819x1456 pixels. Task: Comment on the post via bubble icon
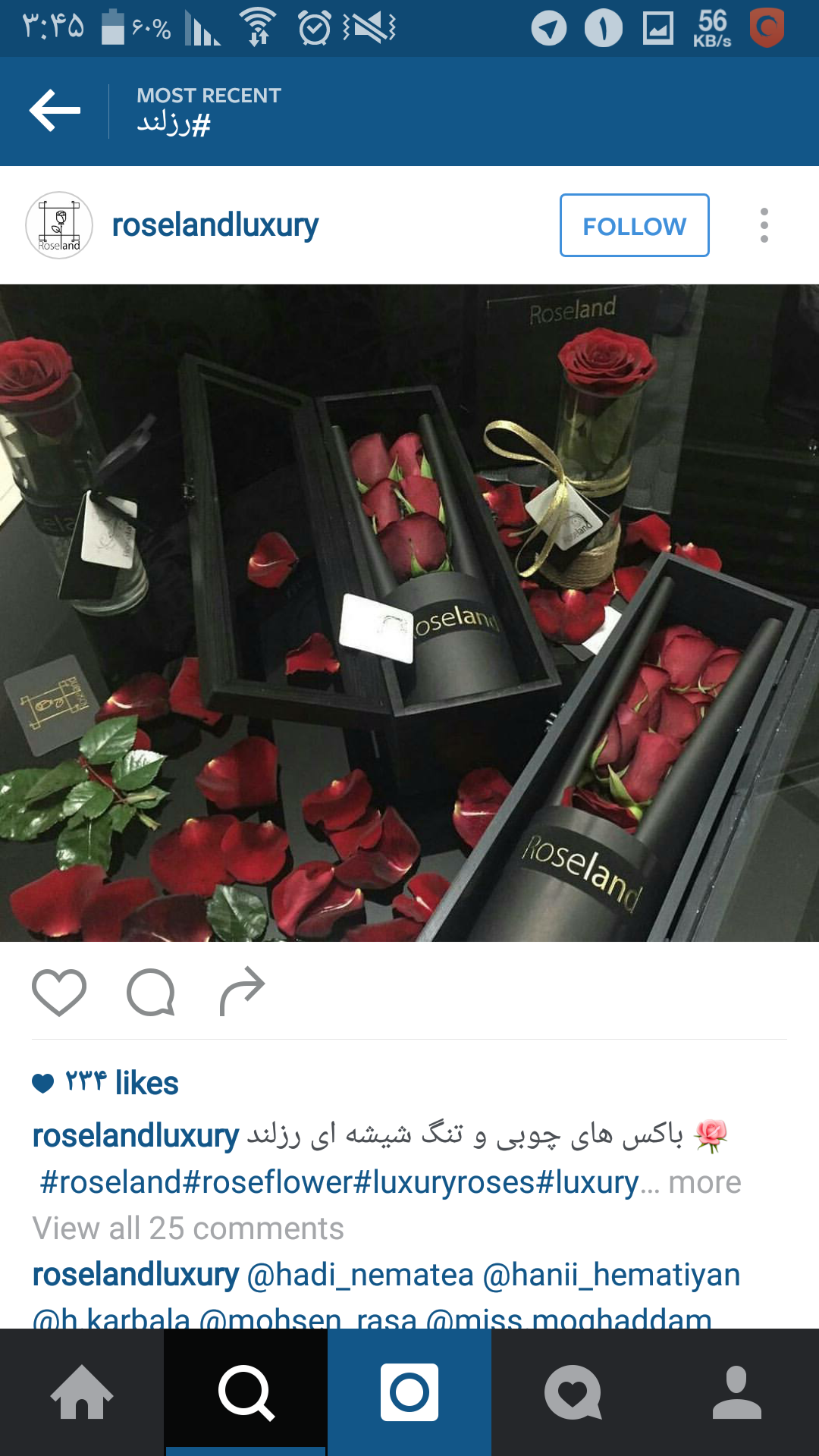151,992
